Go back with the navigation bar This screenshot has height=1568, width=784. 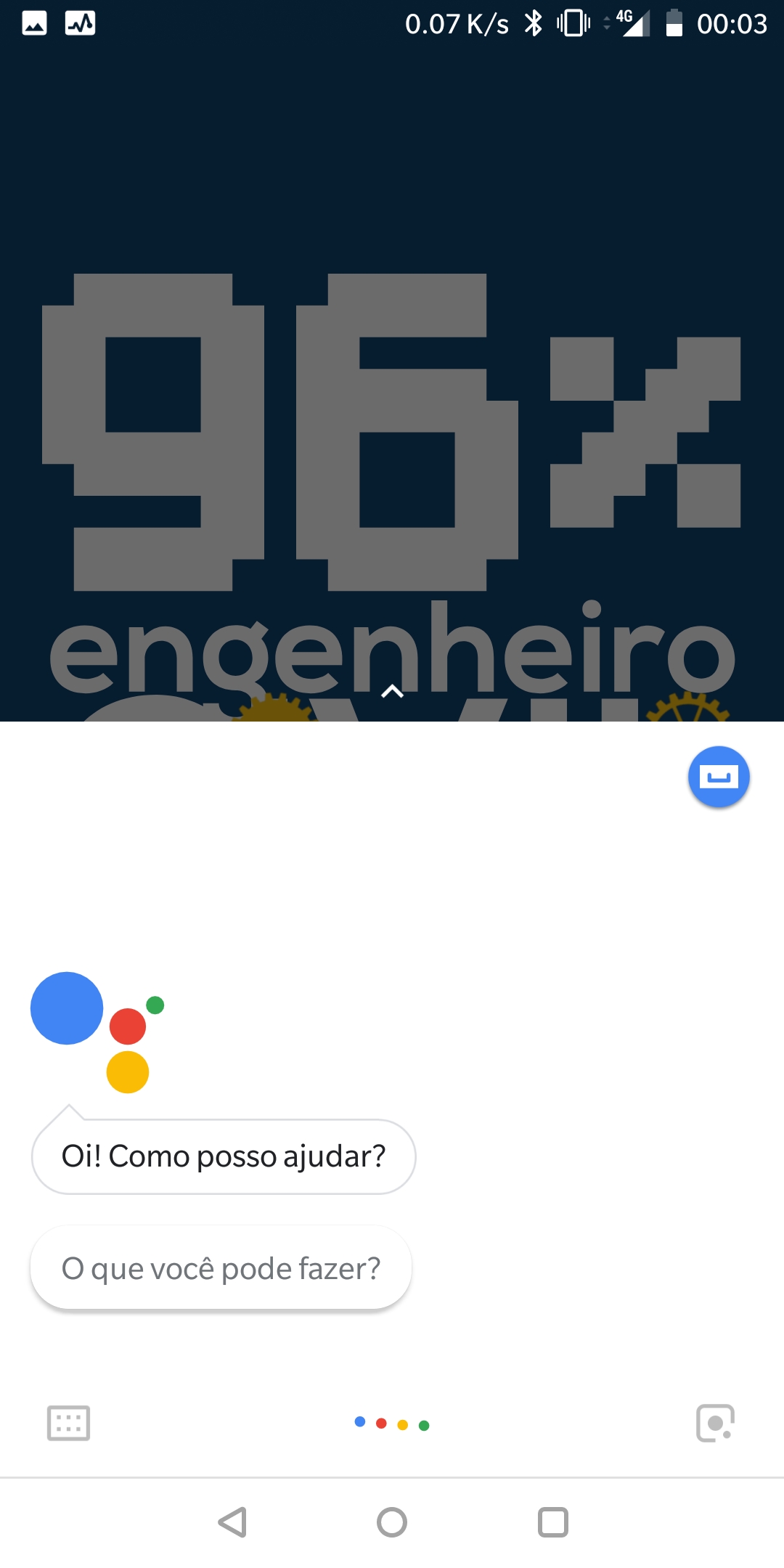click(x=233, y=1522)
